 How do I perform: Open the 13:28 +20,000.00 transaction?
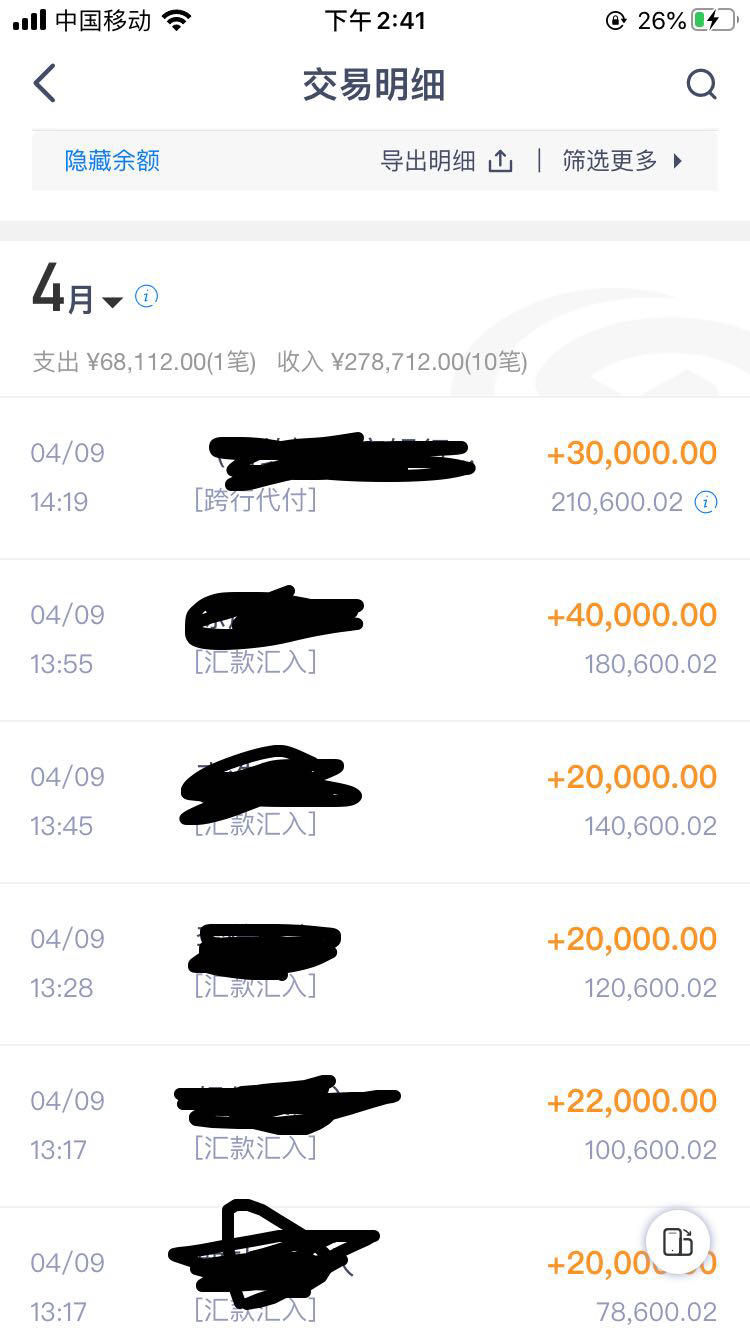375,963
